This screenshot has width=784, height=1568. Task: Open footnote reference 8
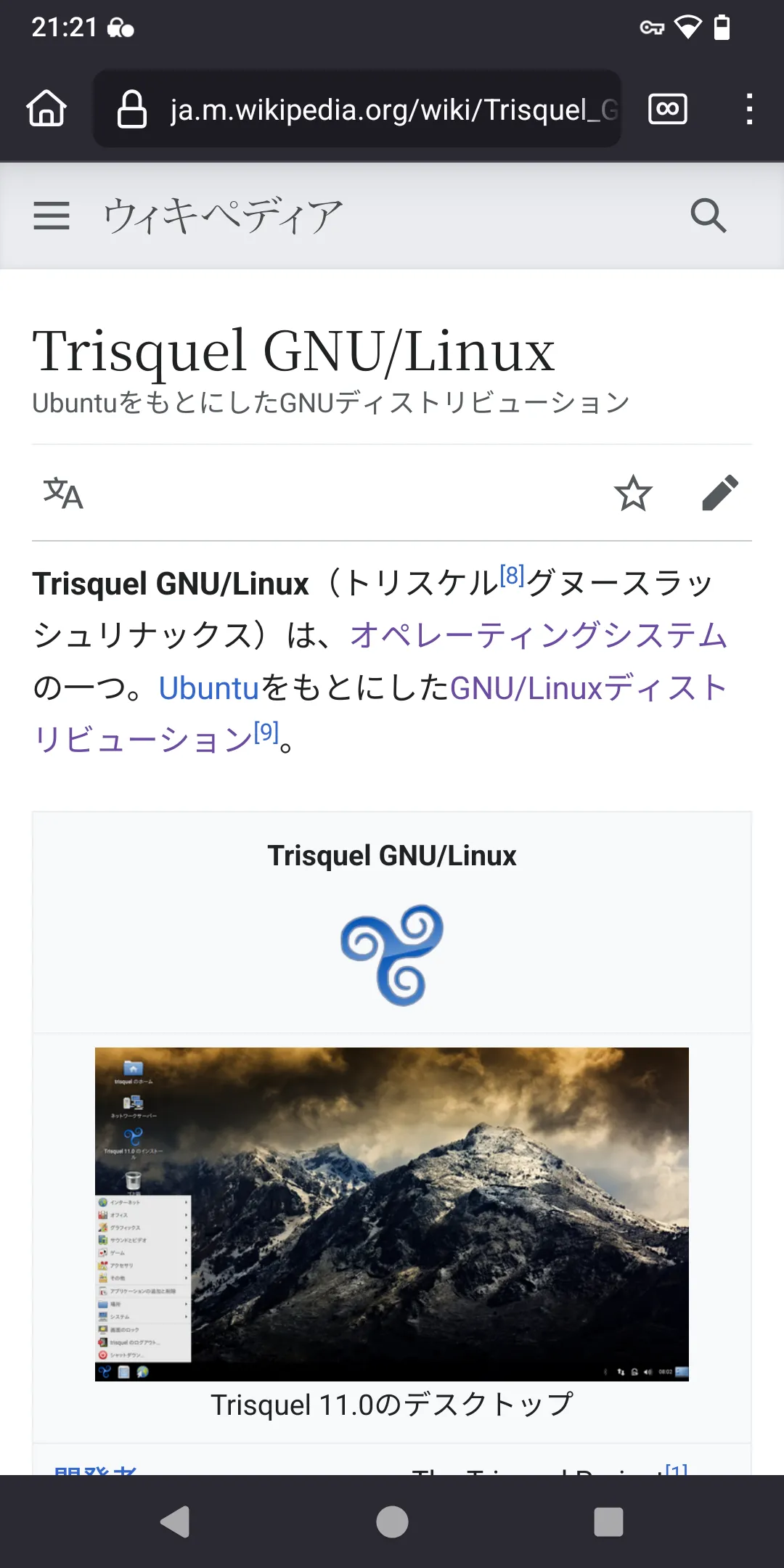tap(513, 576)
